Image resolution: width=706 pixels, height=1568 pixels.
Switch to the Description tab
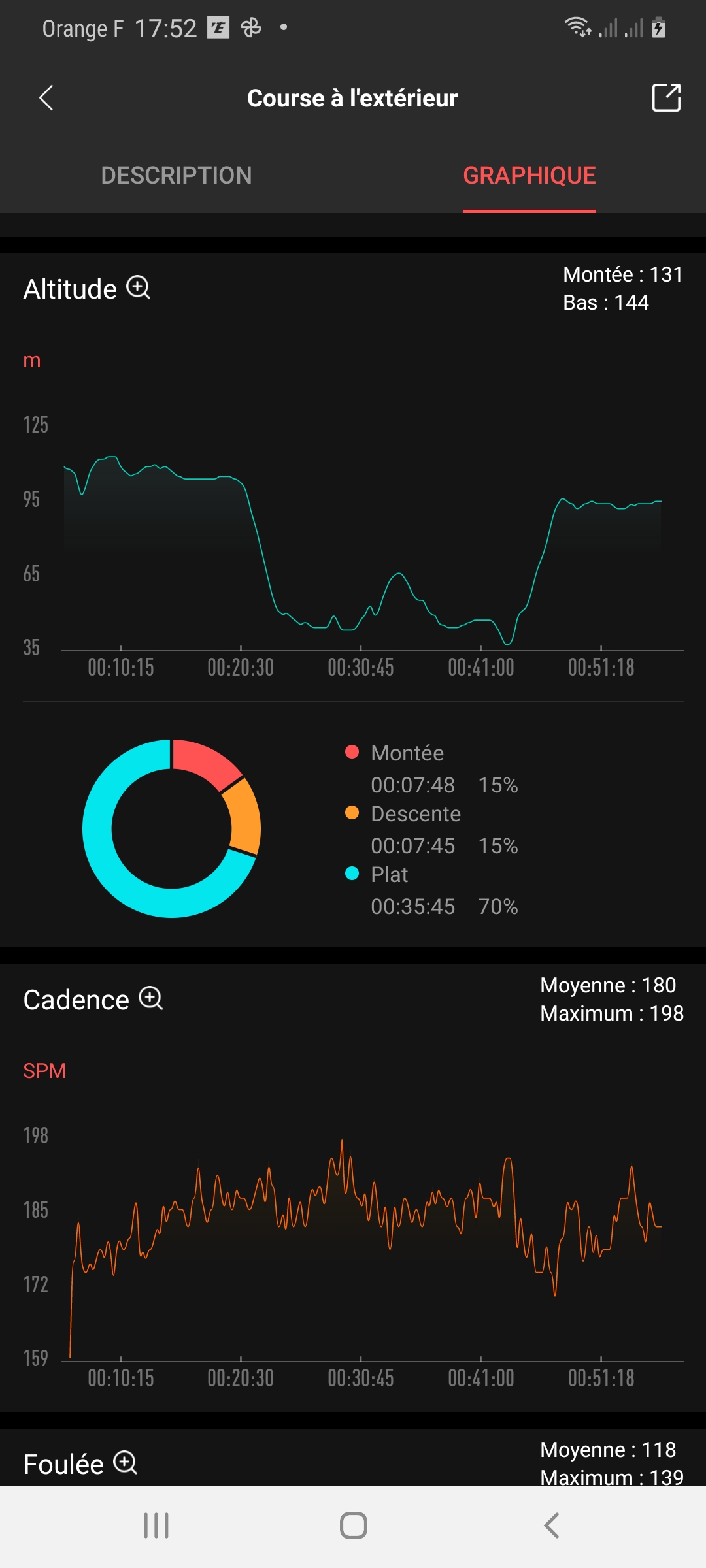coord(176,175)
